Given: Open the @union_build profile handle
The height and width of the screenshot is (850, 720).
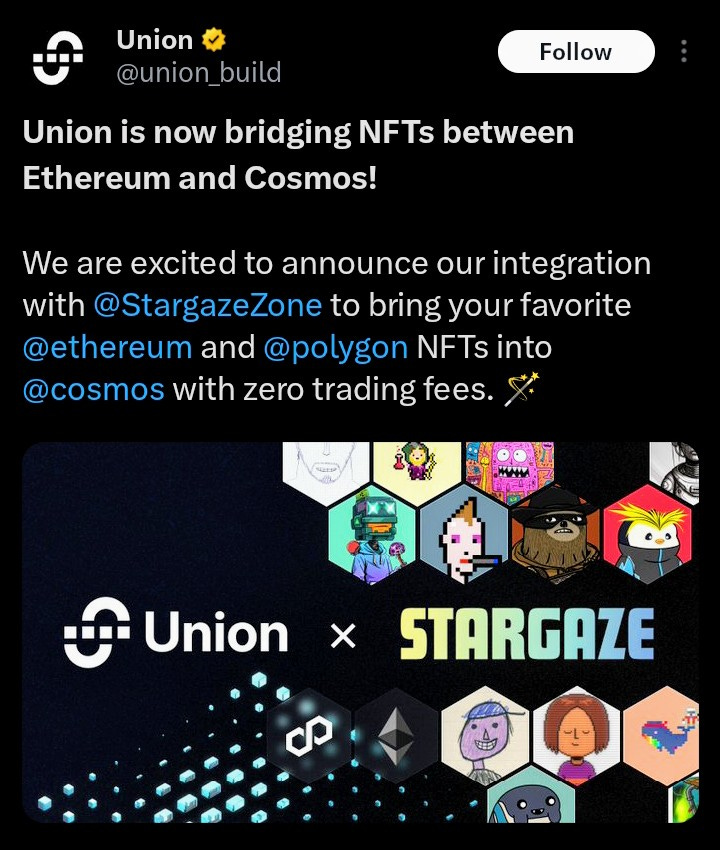Looking at the screenshot, I should 198,73.
